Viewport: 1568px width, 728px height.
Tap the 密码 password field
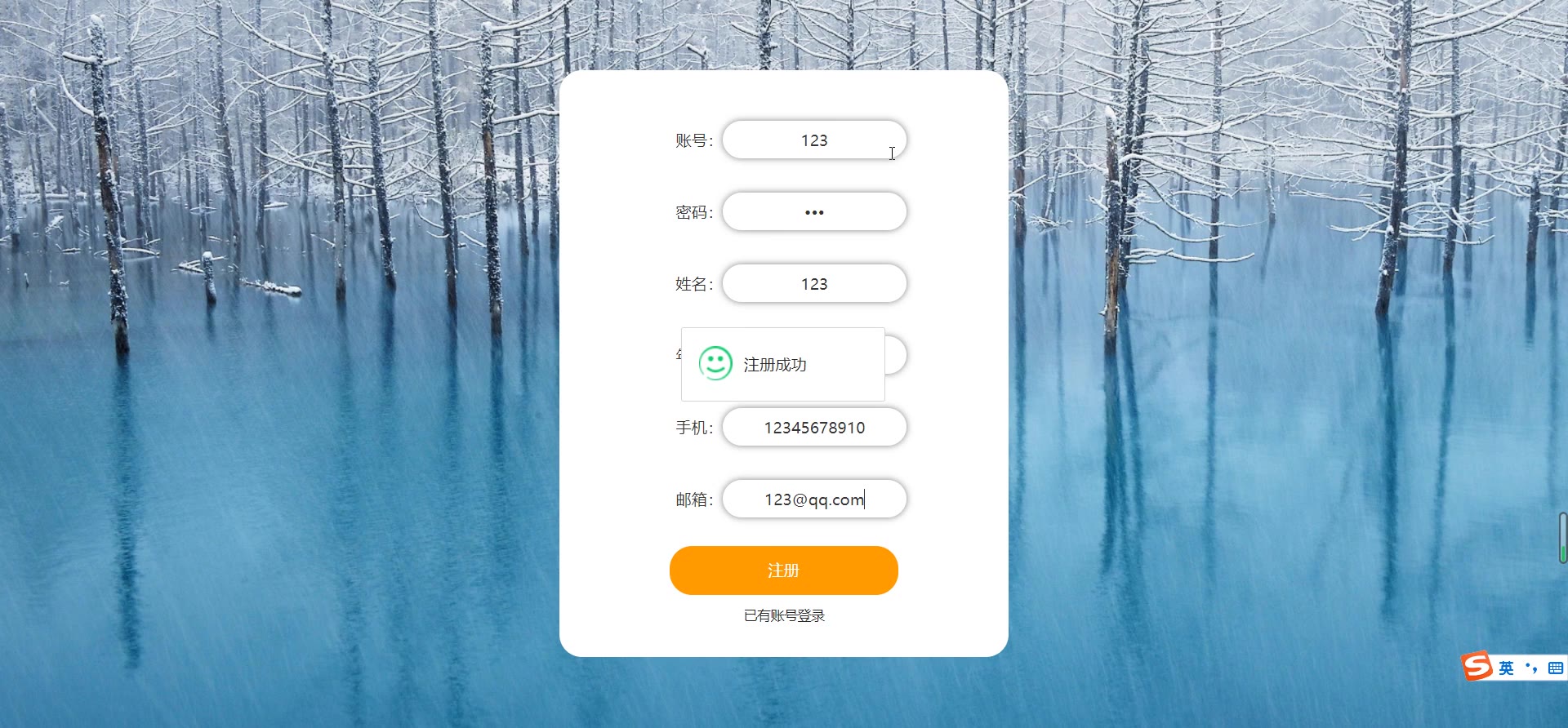[813, 212]
